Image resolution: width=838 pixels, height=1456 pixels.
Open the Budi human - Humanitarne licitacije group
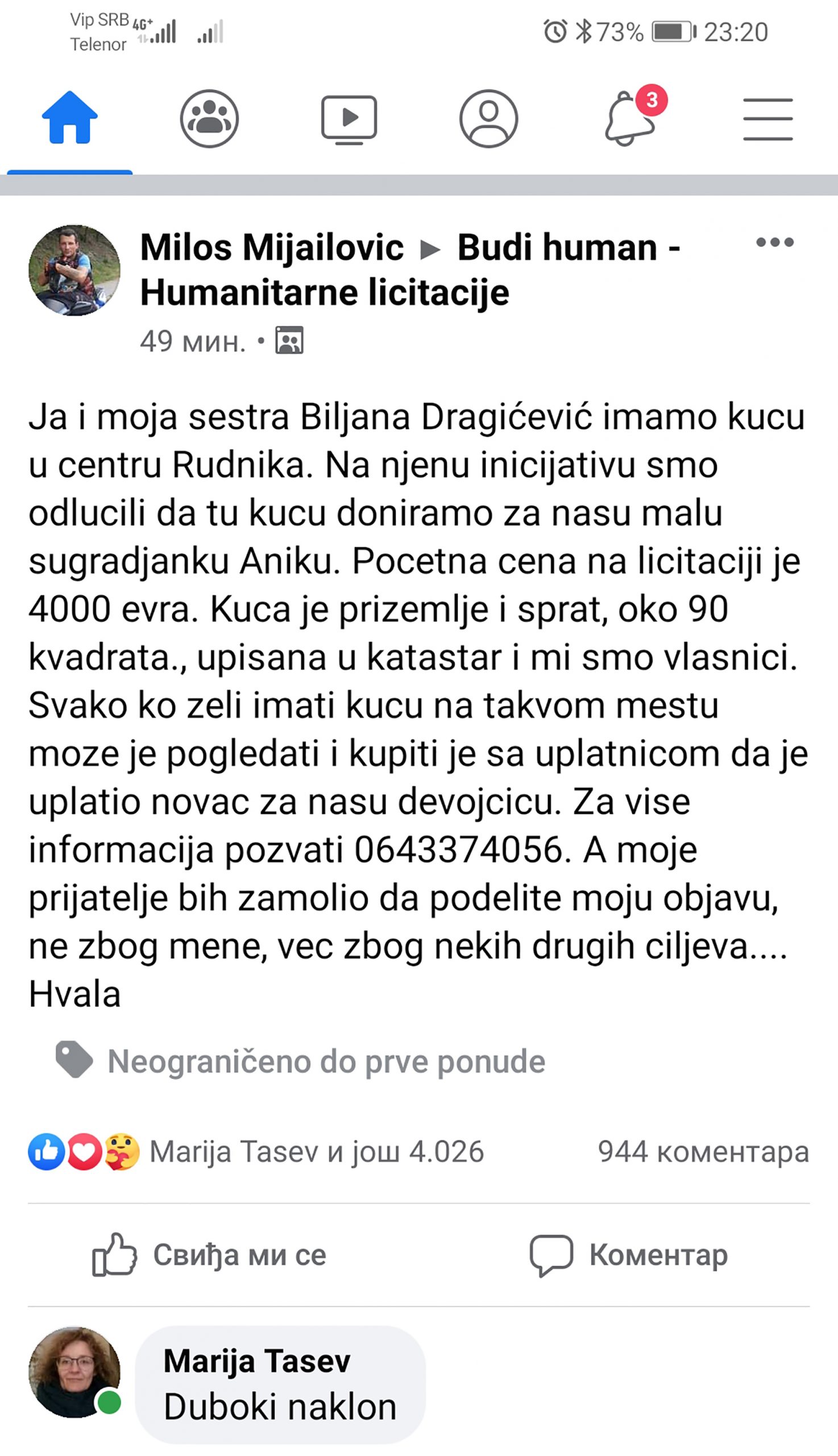[x=410, y=270]
